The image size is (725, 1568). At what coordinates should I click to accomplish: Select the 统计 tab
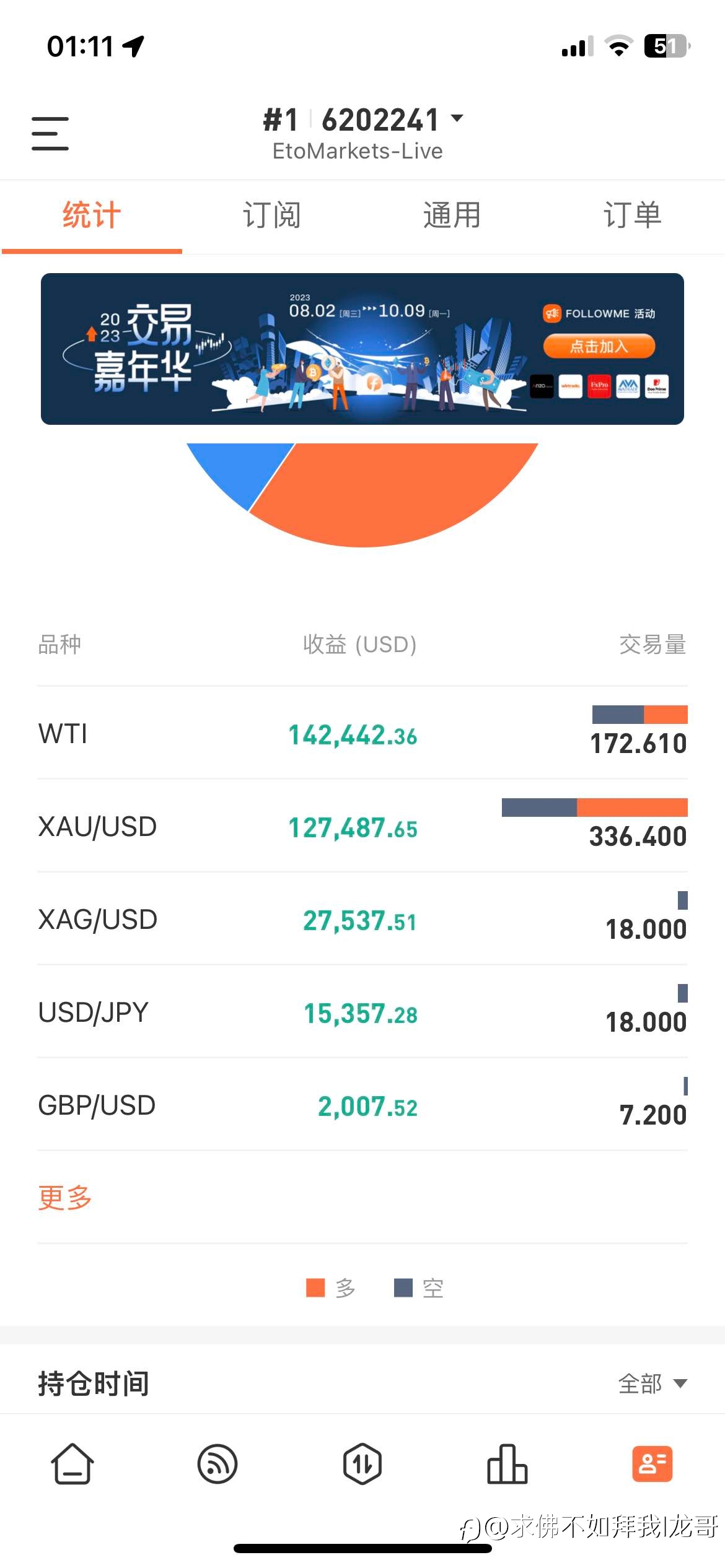(x=92, y=216)
